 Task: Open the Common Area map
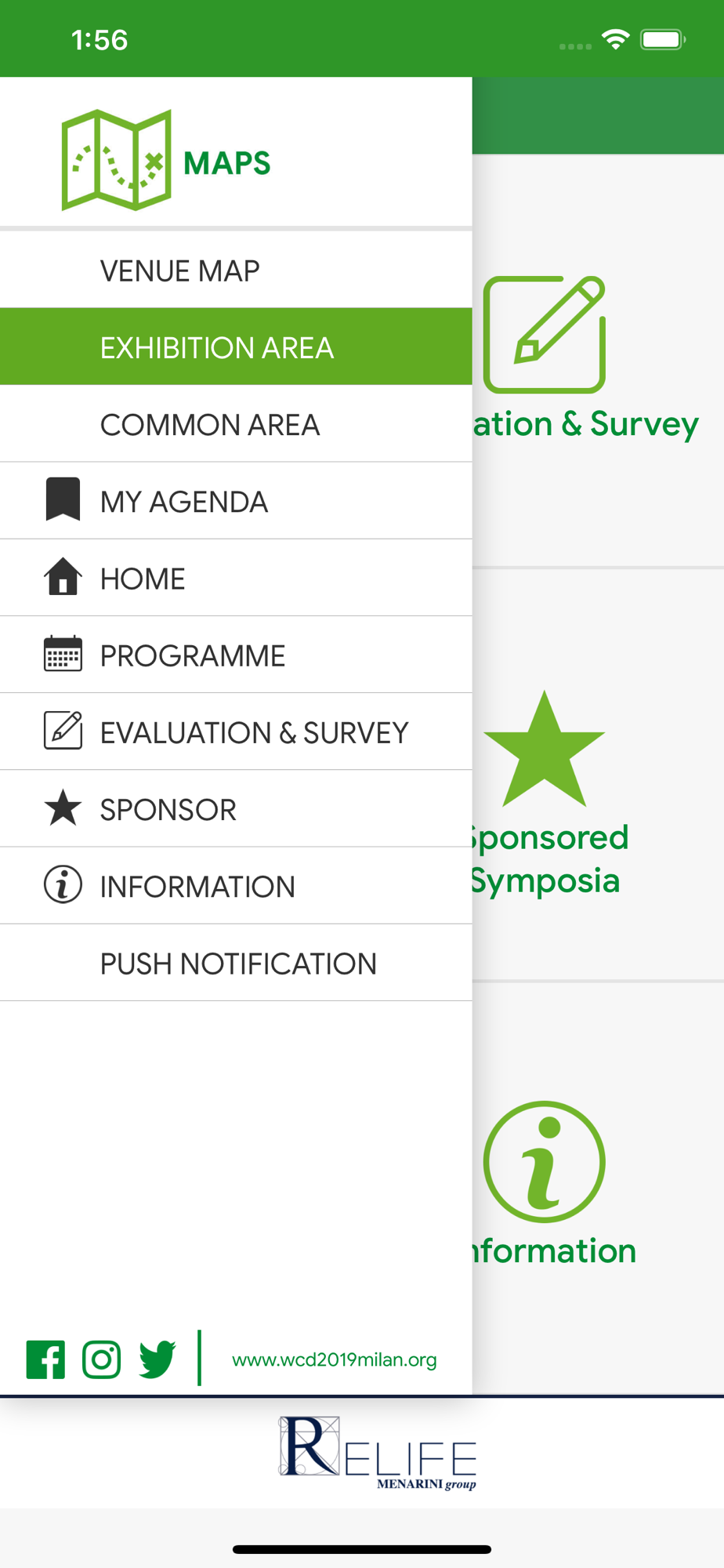tap(236, 424)
